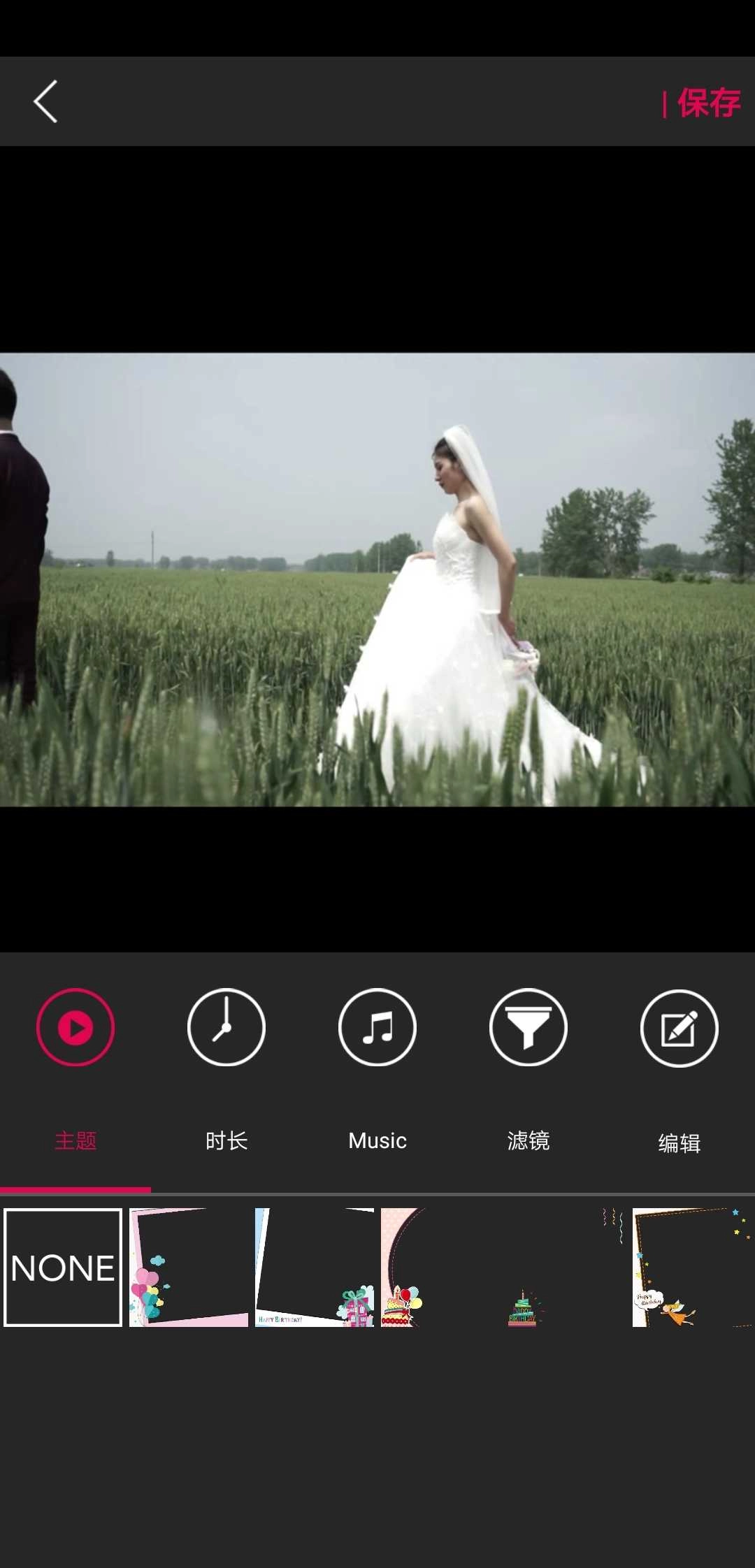
Task: Open the filter funnel icon
Action: tap(528, 1028)
